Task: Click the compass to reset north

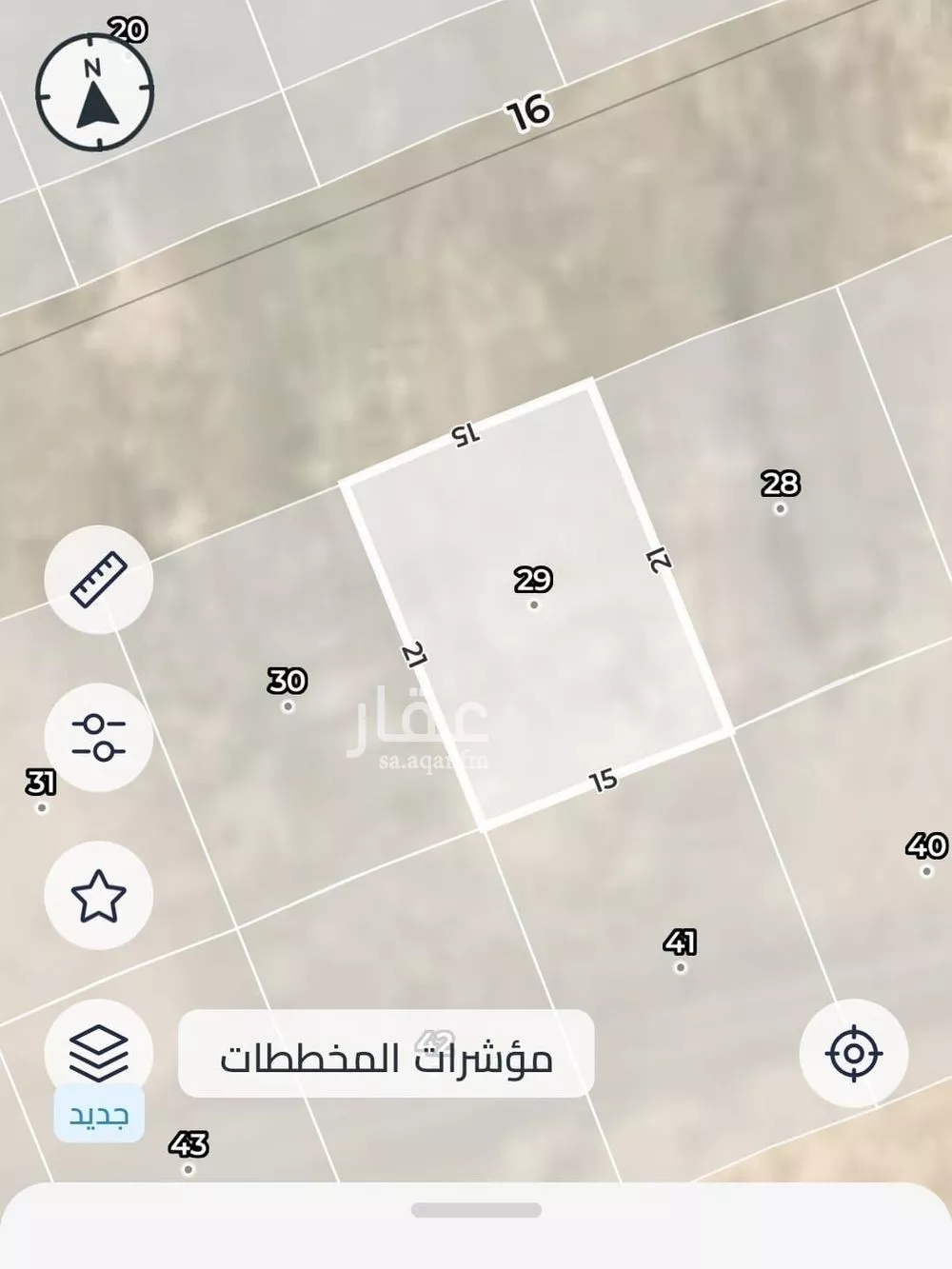Action: [94, 92]
